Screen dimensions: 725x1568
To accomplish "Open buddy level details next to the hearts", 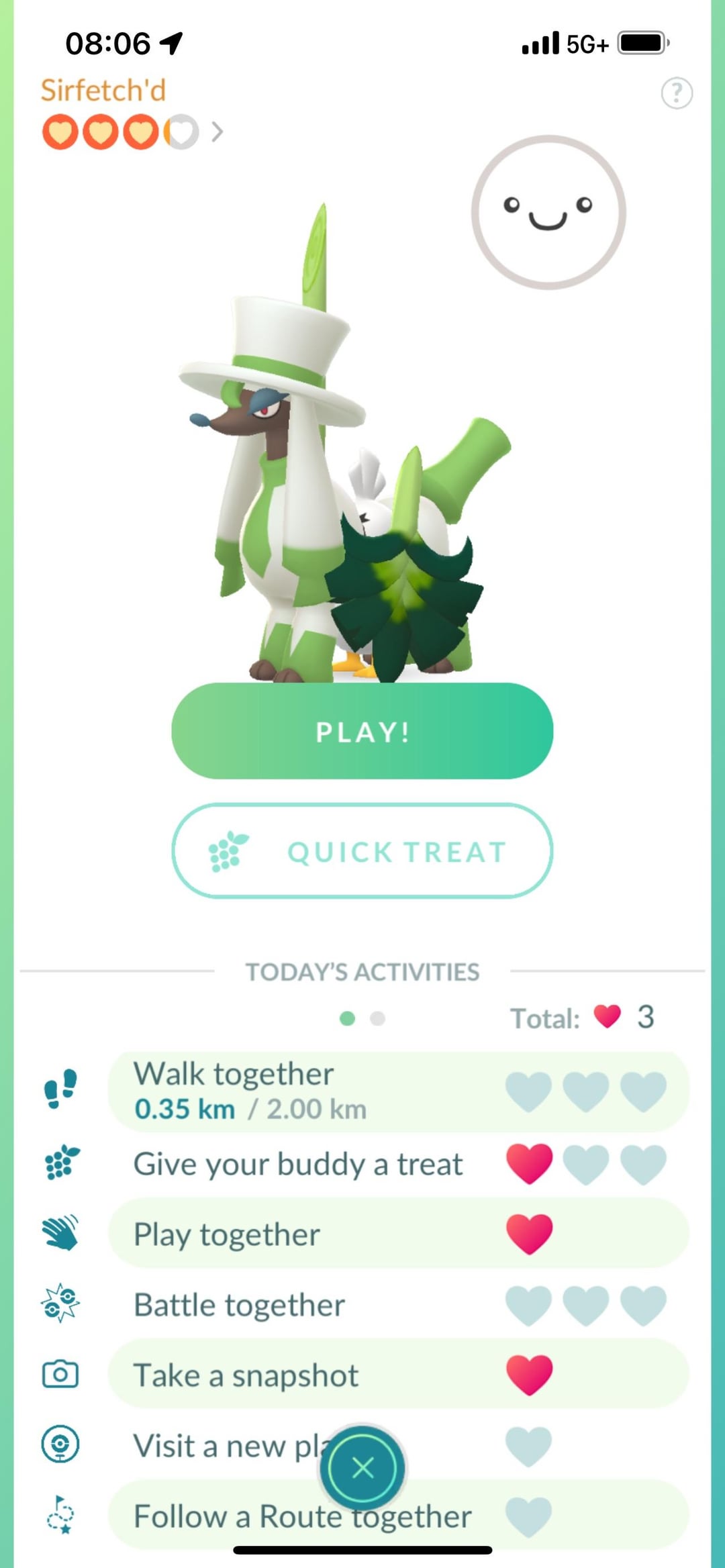I will tap(217, 132).
